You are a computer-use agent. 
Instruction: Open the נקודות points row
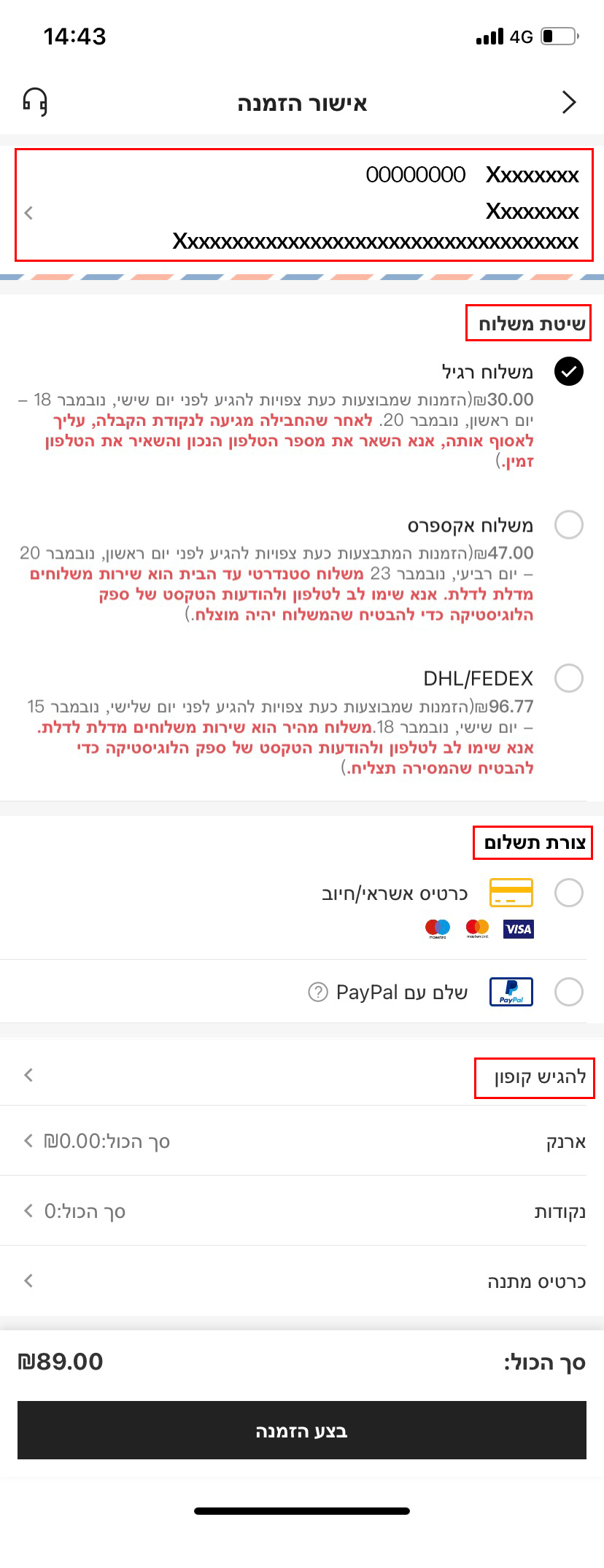pyautogui.click(x=302, y=1211)
